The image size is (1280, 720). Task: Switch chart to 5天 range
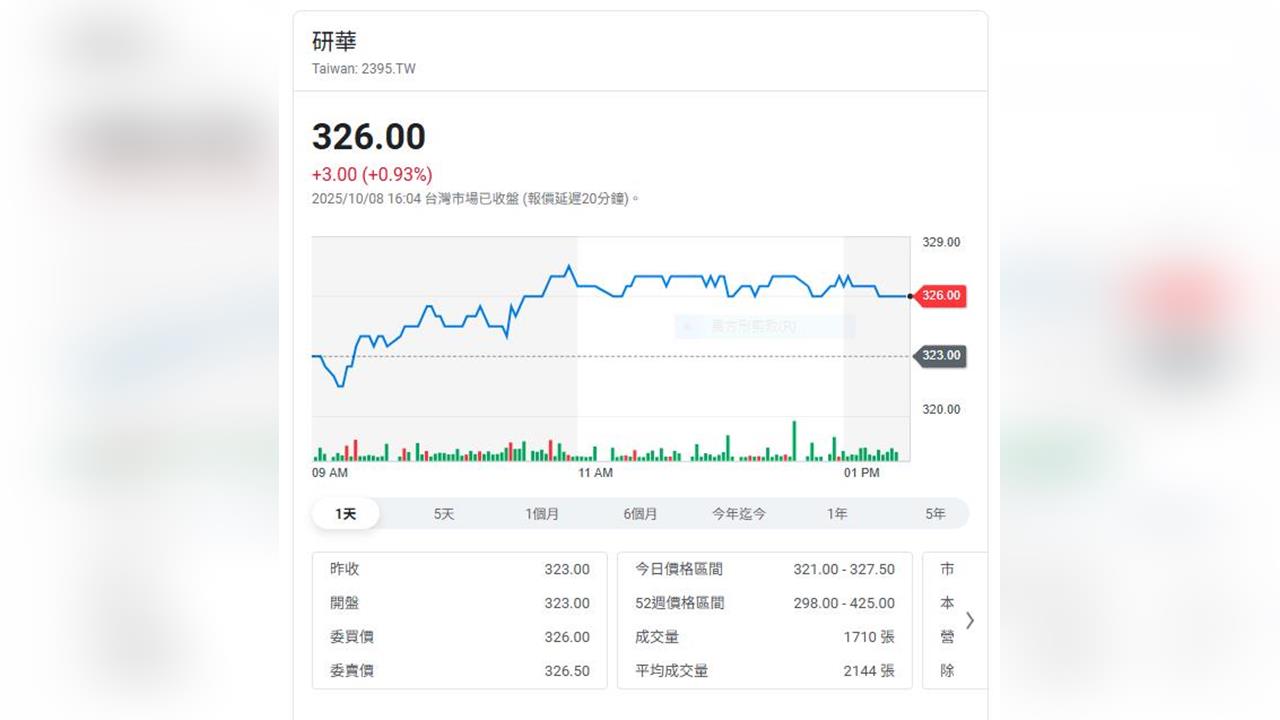(444, 514)
